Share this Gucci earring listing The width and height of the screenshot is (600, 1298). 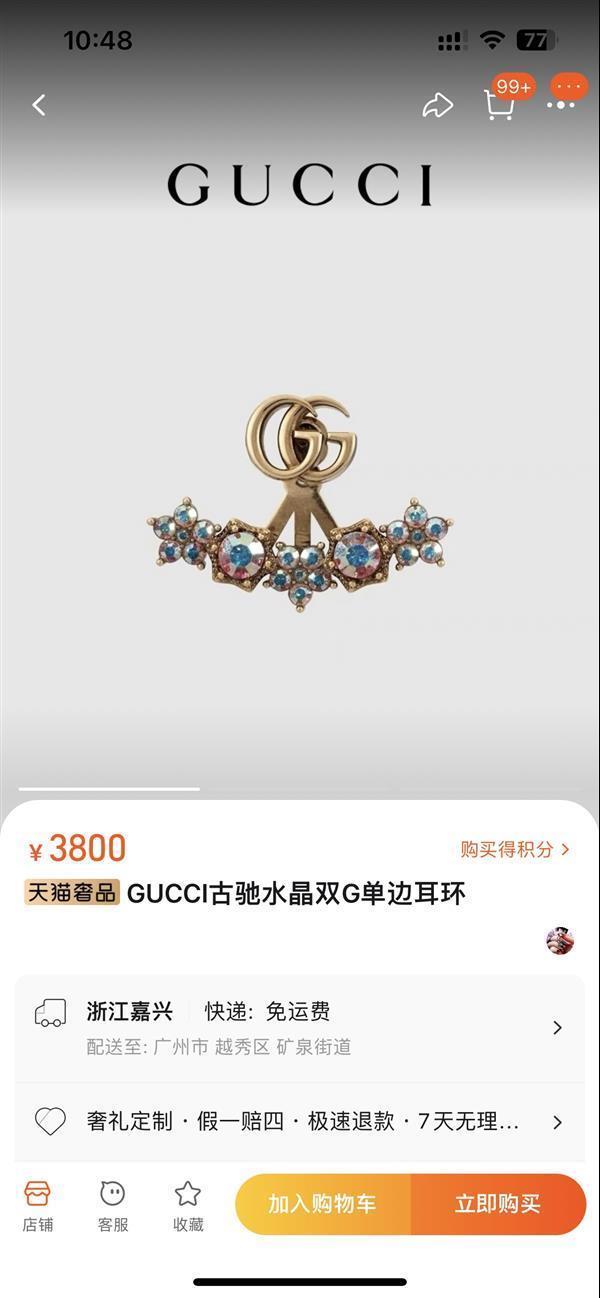[437, 105]
